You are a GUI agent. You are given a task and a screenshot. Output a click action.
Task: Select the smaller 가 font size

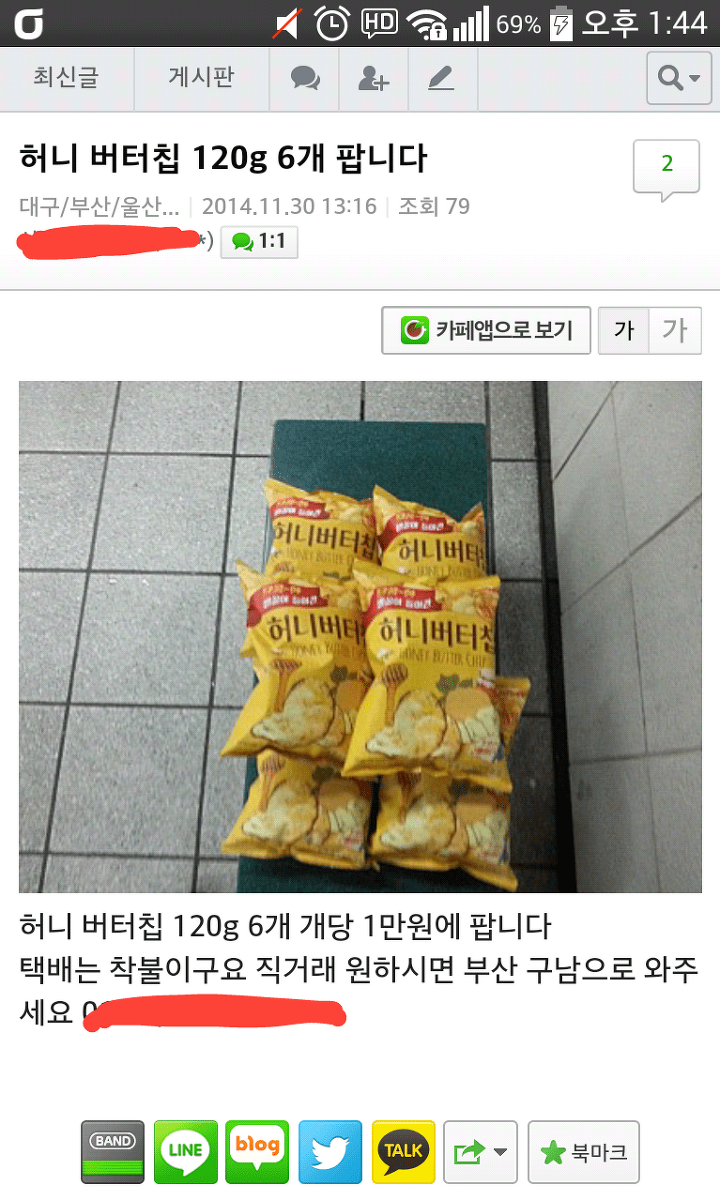(624, 330)
